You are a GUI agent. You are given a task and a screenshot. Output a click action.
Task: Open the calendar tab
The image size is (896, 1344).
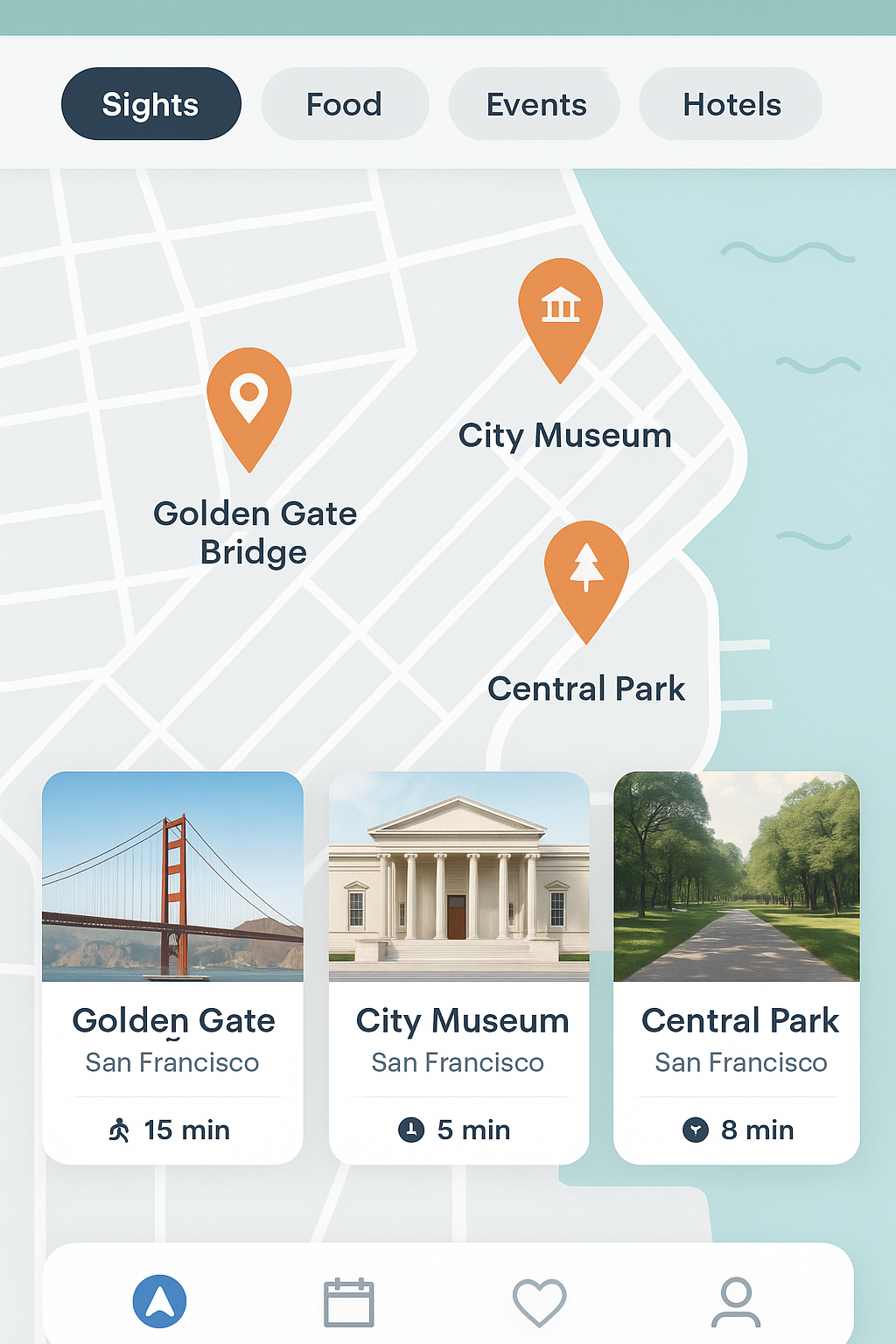pyautogui.click(x=348, y=1302)
